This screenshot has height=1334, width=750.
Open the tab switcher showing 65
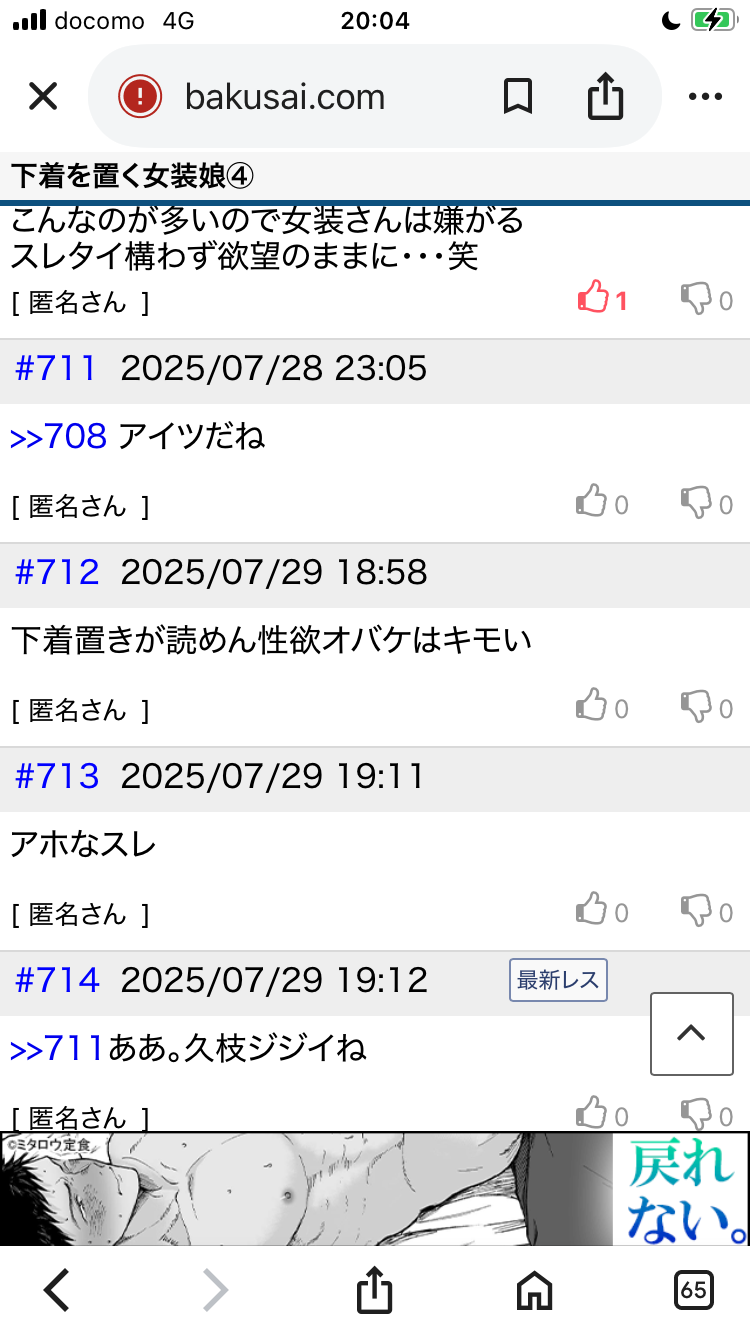(x=694, y=1290)
